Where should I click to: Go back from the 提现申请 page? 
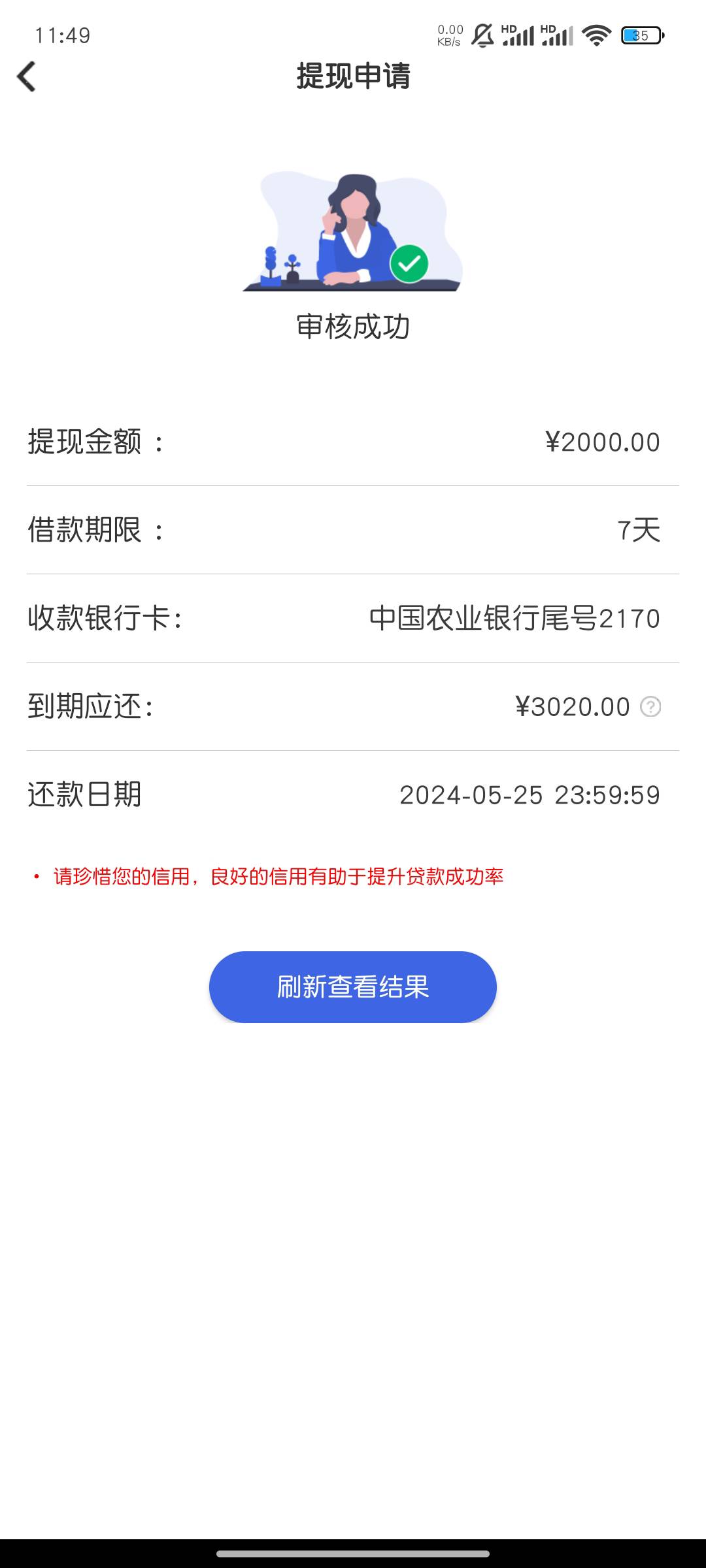pyautogui.click(x=26, y=76)
